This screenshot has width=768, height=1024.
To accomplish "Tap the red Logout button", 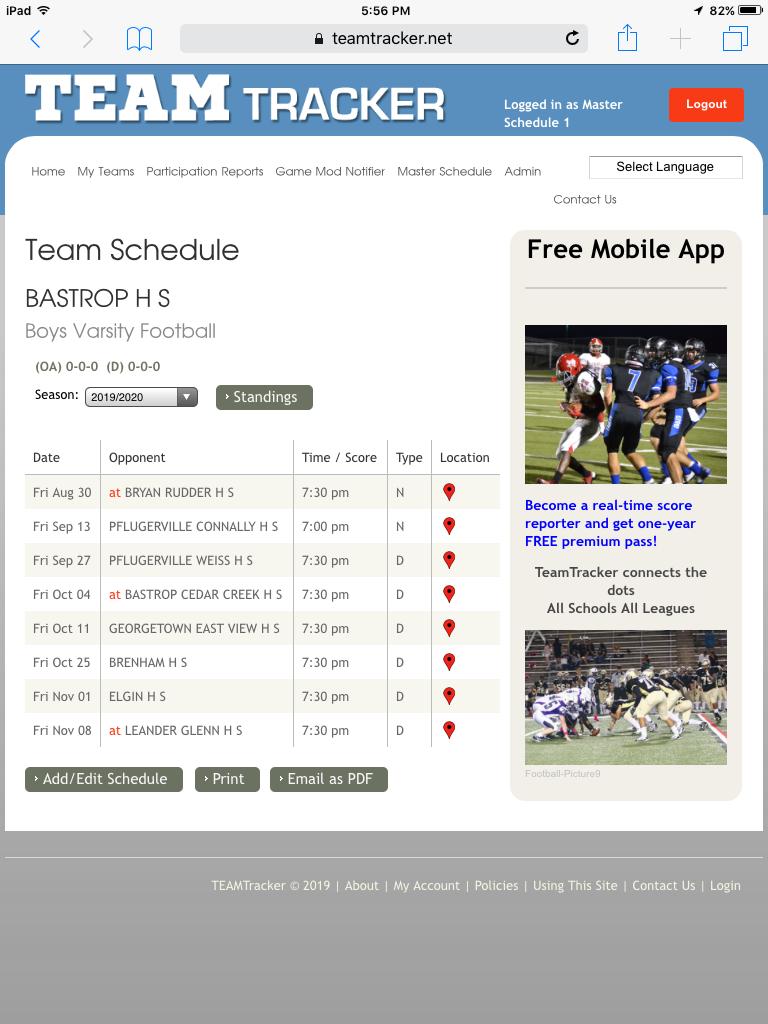I will [706, 104].
